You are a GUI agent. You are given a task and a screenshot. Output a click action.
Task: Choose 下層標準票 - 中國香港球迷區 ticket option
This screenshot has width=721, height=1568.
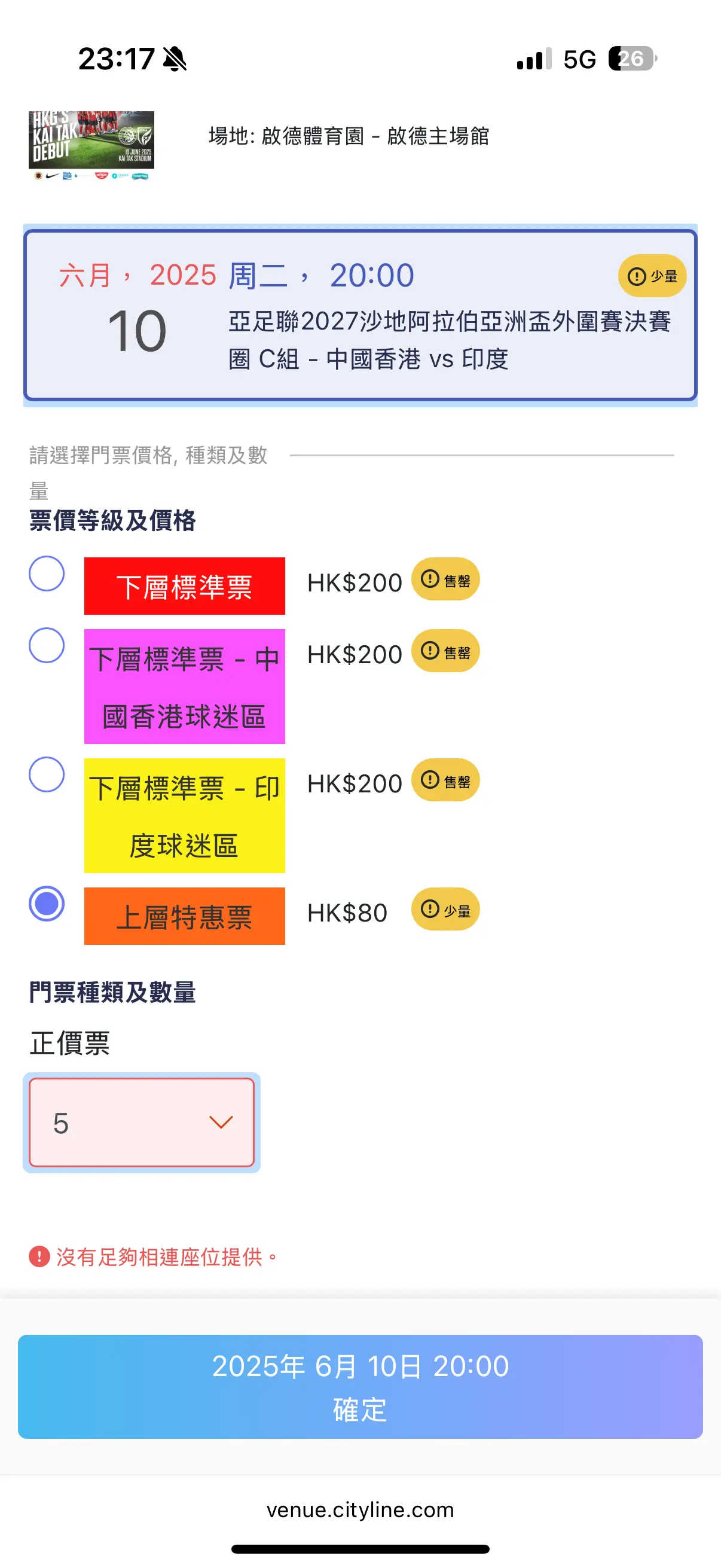pyautogui.click(x=47, y=645)
